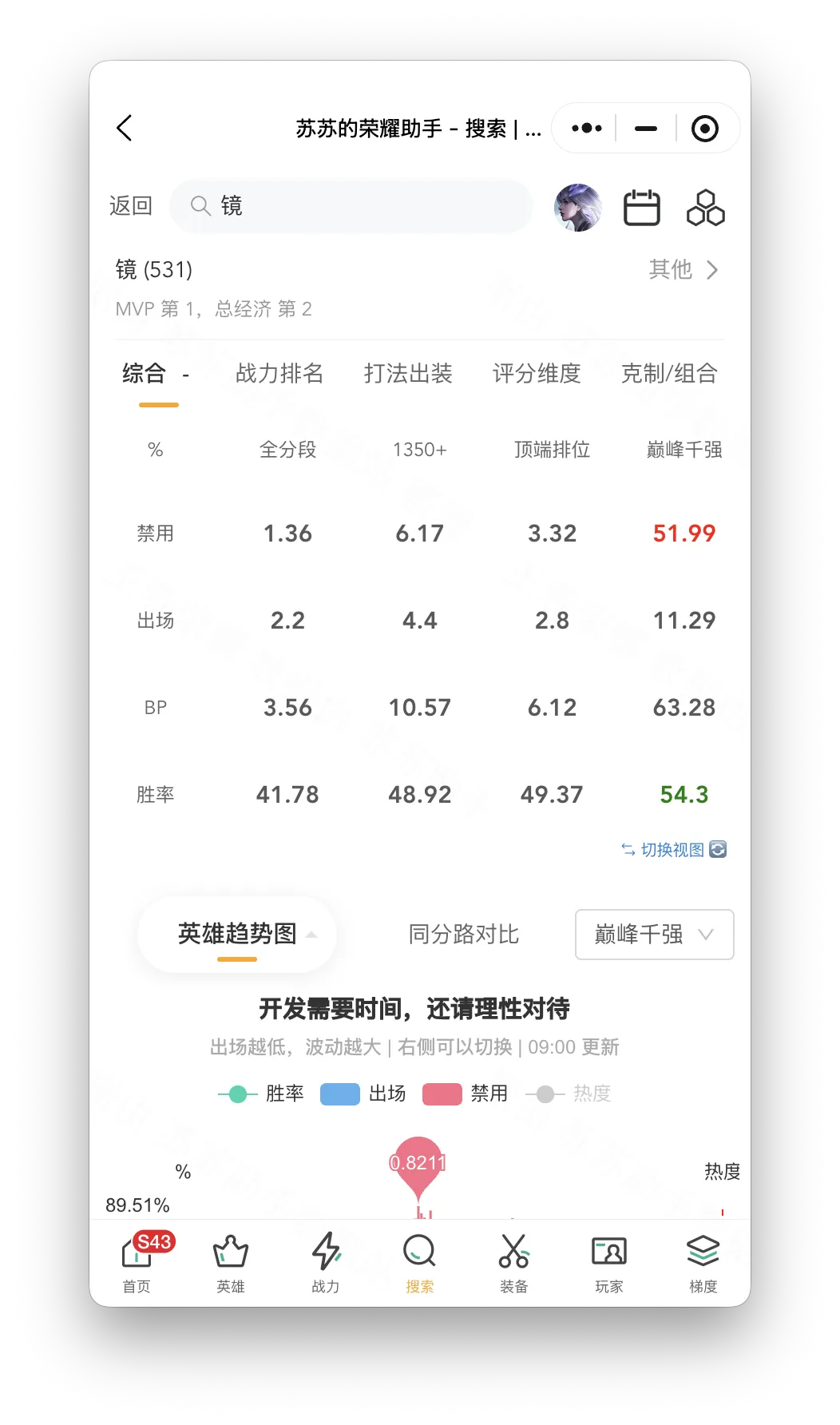
Task: Click the 切换视图 link
Action: coord(671,849)
